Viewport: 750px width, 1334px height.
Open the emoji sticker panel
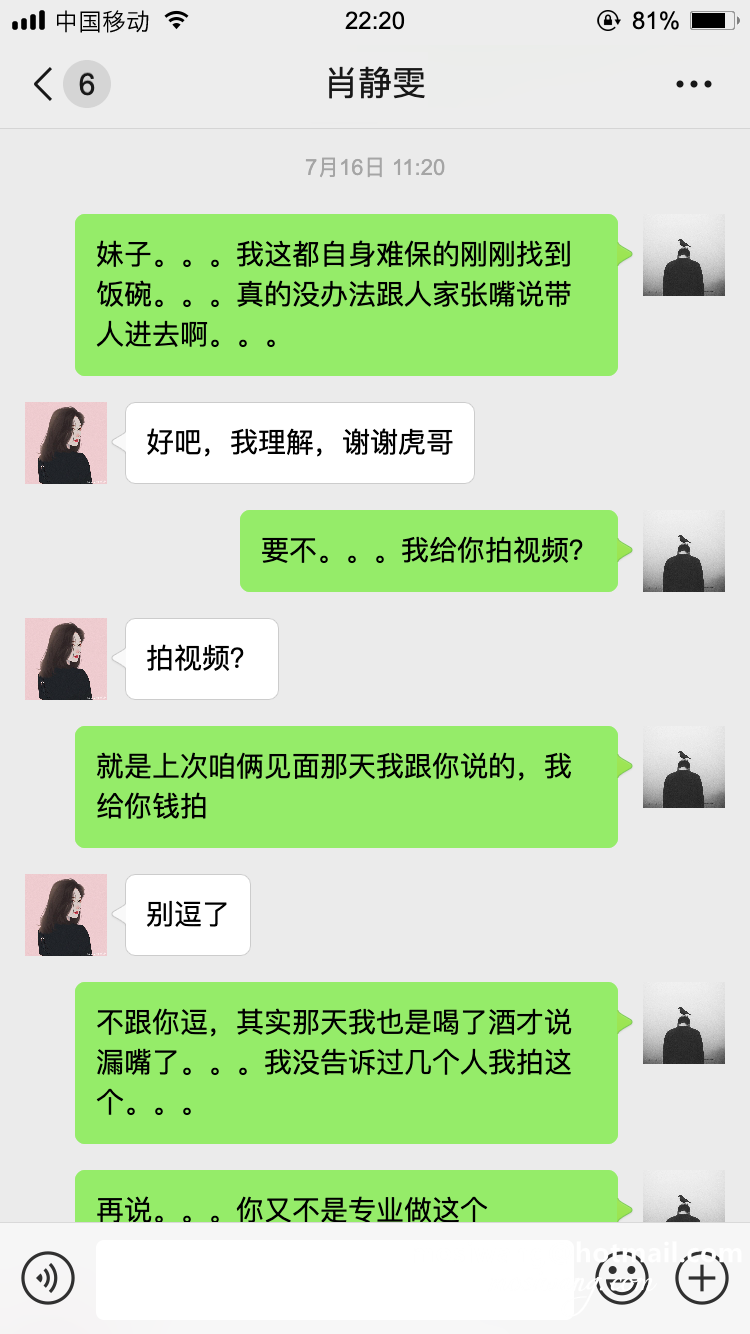pyautogui.click(x=622, y=1278)
